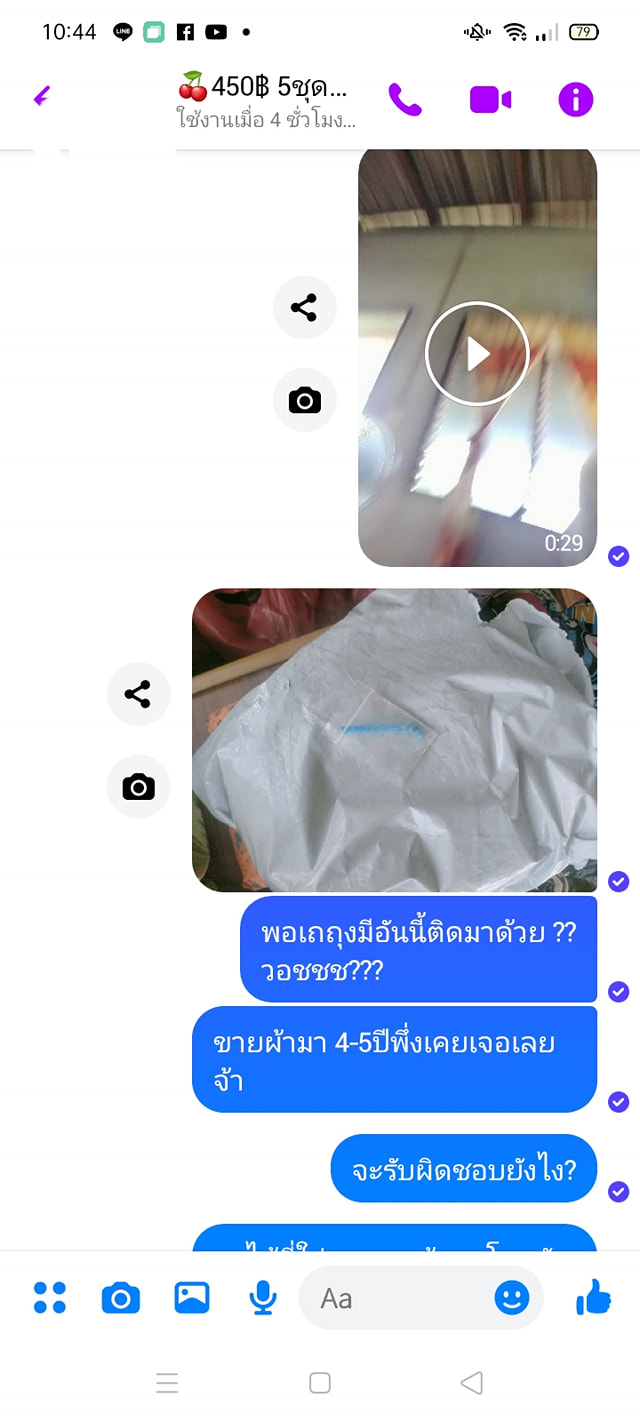Open more options four-dot menu
This screenshot has width=640, height=1422.
click(49, 1298)
